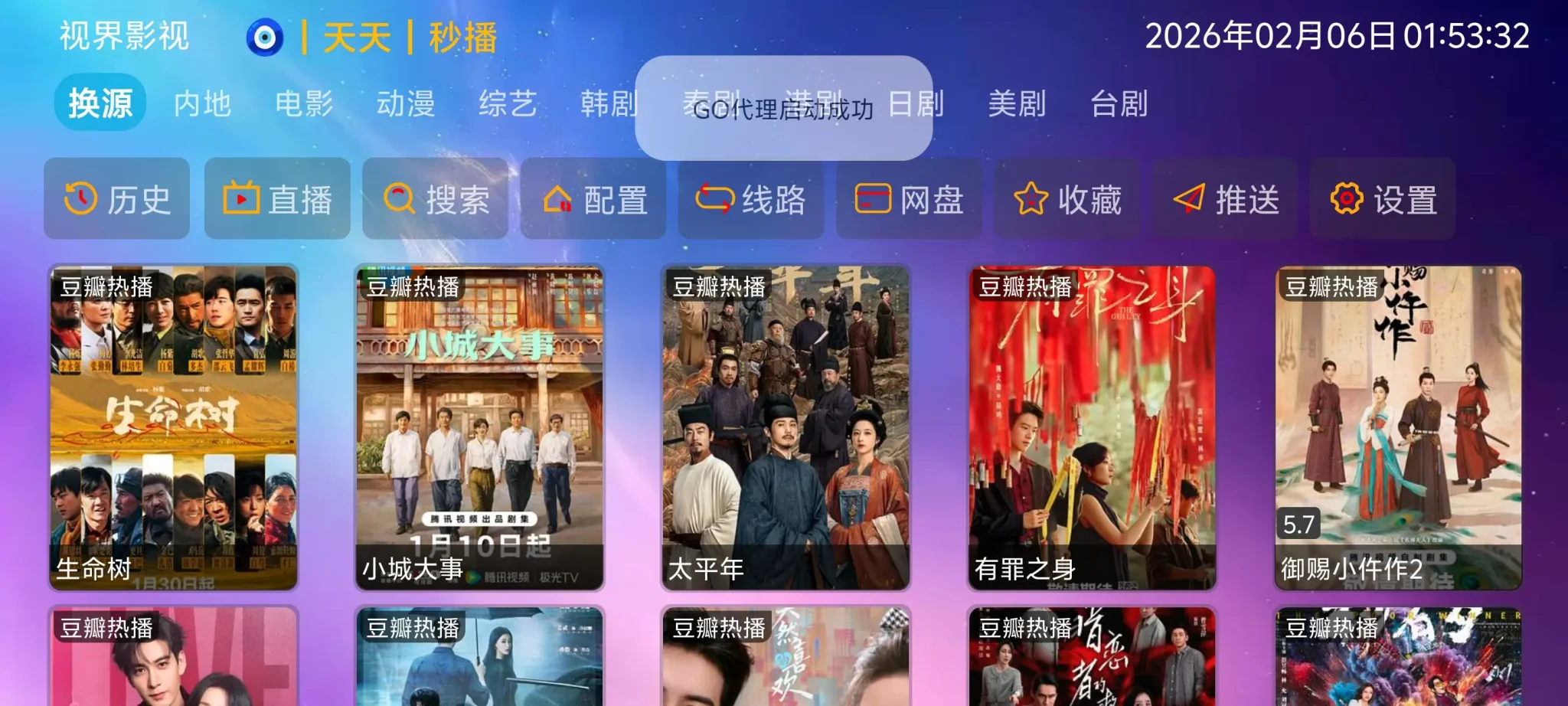Open the 综艺 category tab
The image size is (1568, 706).
point(508,103)
